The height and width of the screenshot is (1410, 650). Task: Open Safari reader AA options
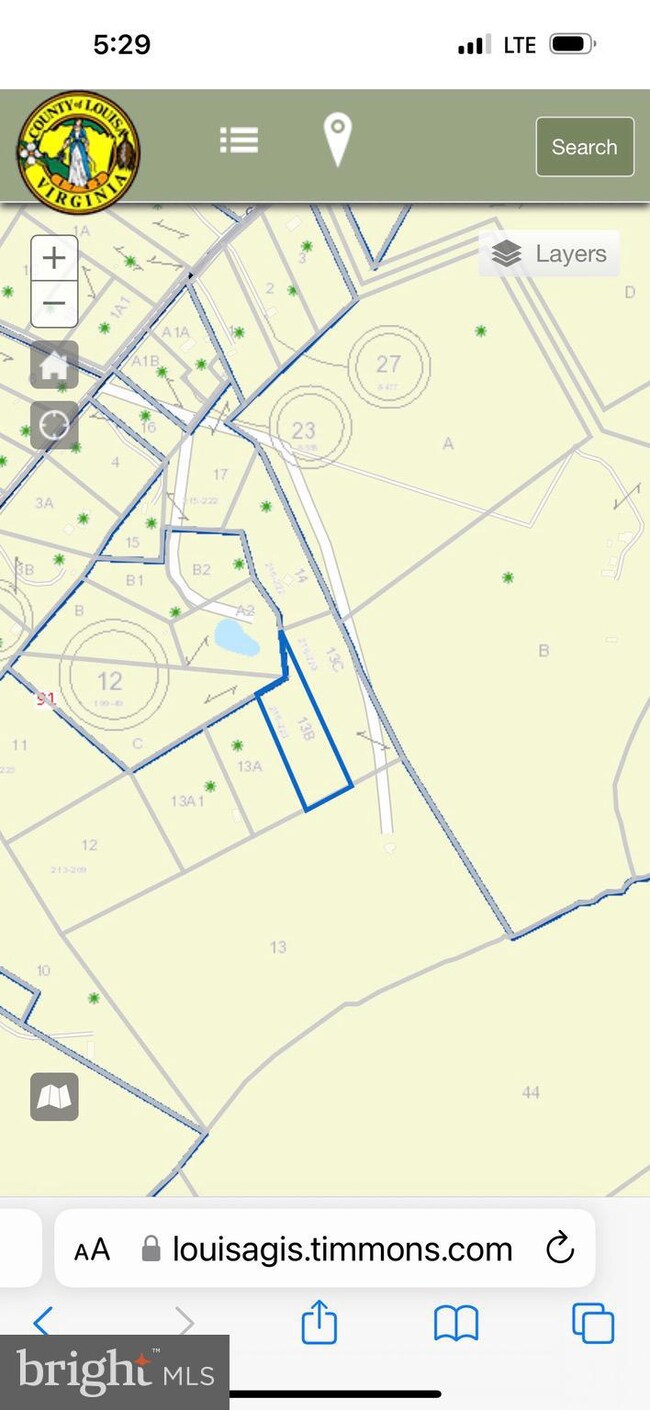(92, 1249)
